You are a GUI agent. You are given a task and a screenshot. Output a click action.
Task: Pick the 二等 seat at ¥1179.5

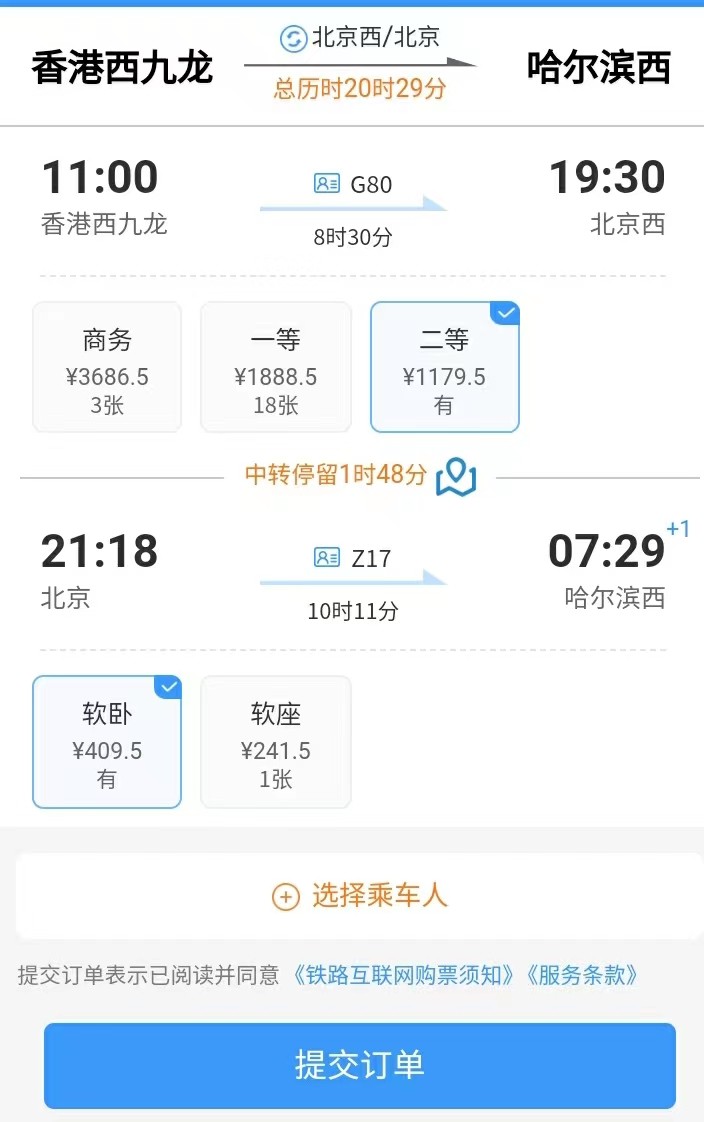(444, 367)
